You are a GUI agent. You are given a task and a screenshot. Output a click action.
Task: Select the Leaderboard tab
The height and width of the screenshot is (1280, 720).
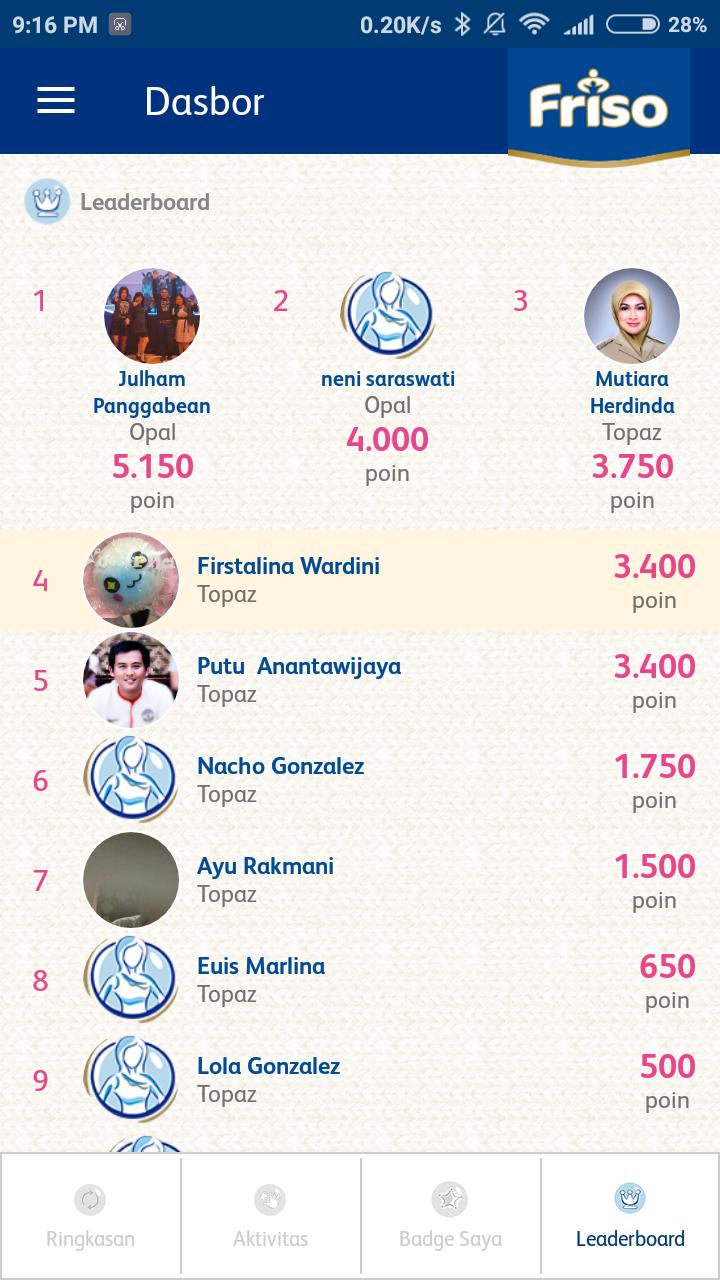[630, 1216]
